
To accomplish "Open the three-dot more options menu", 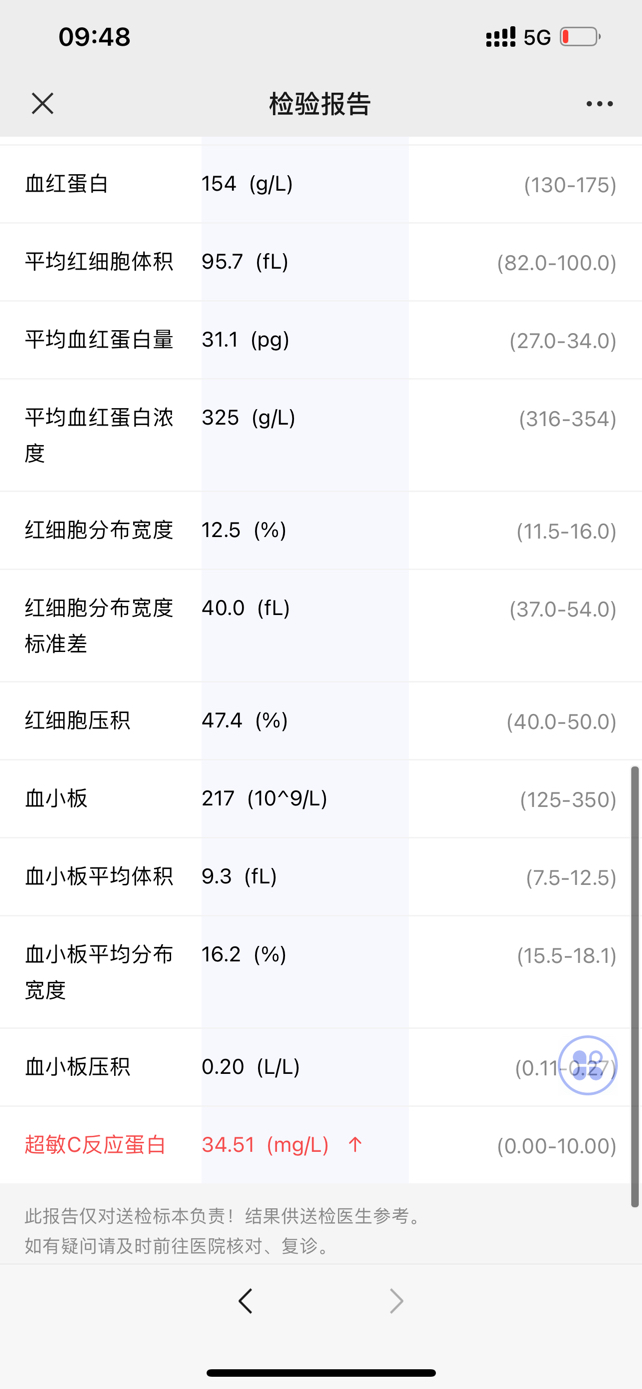I will (599, 104).
